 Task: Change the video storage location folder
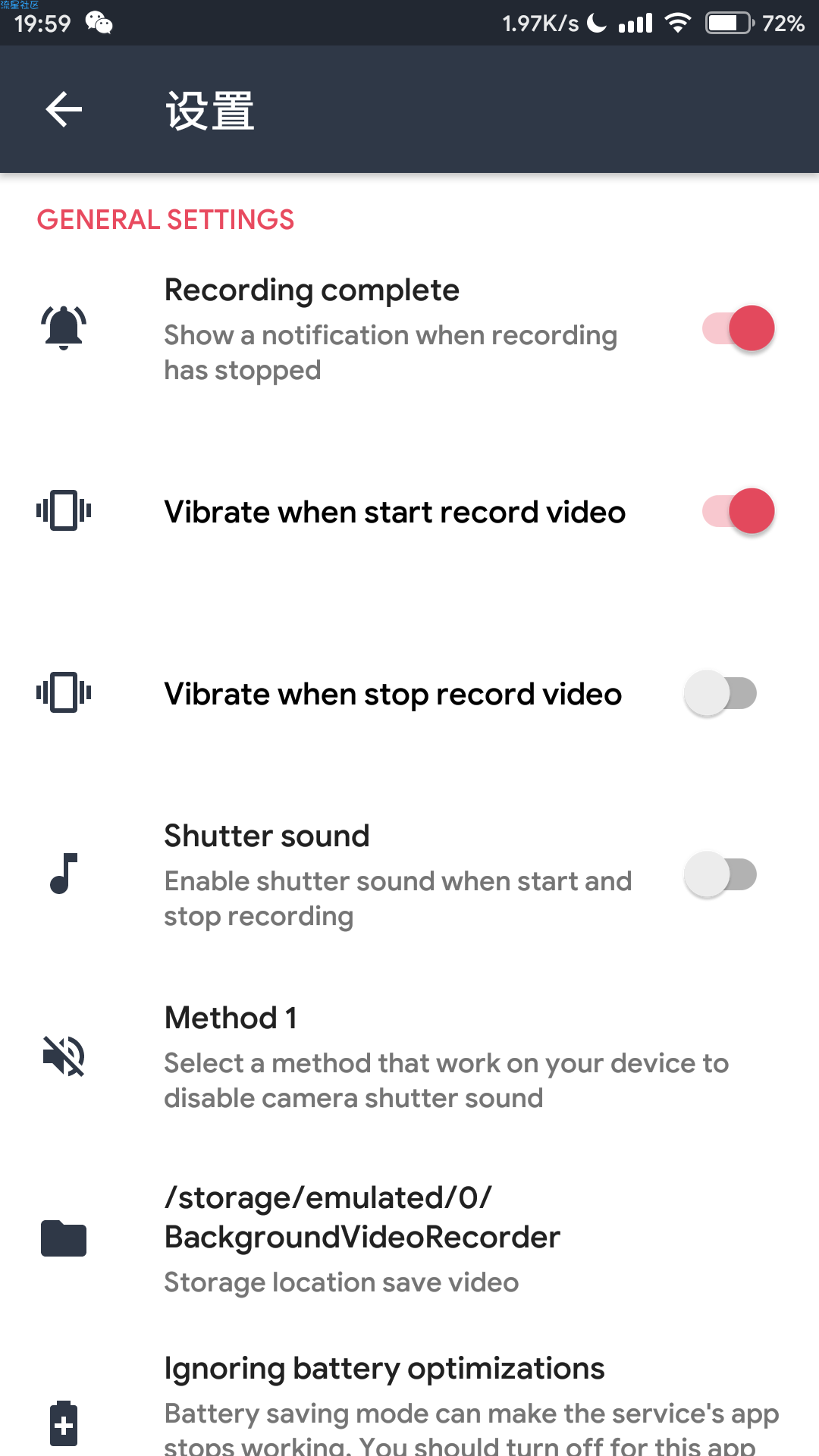tap(409, 1239)
